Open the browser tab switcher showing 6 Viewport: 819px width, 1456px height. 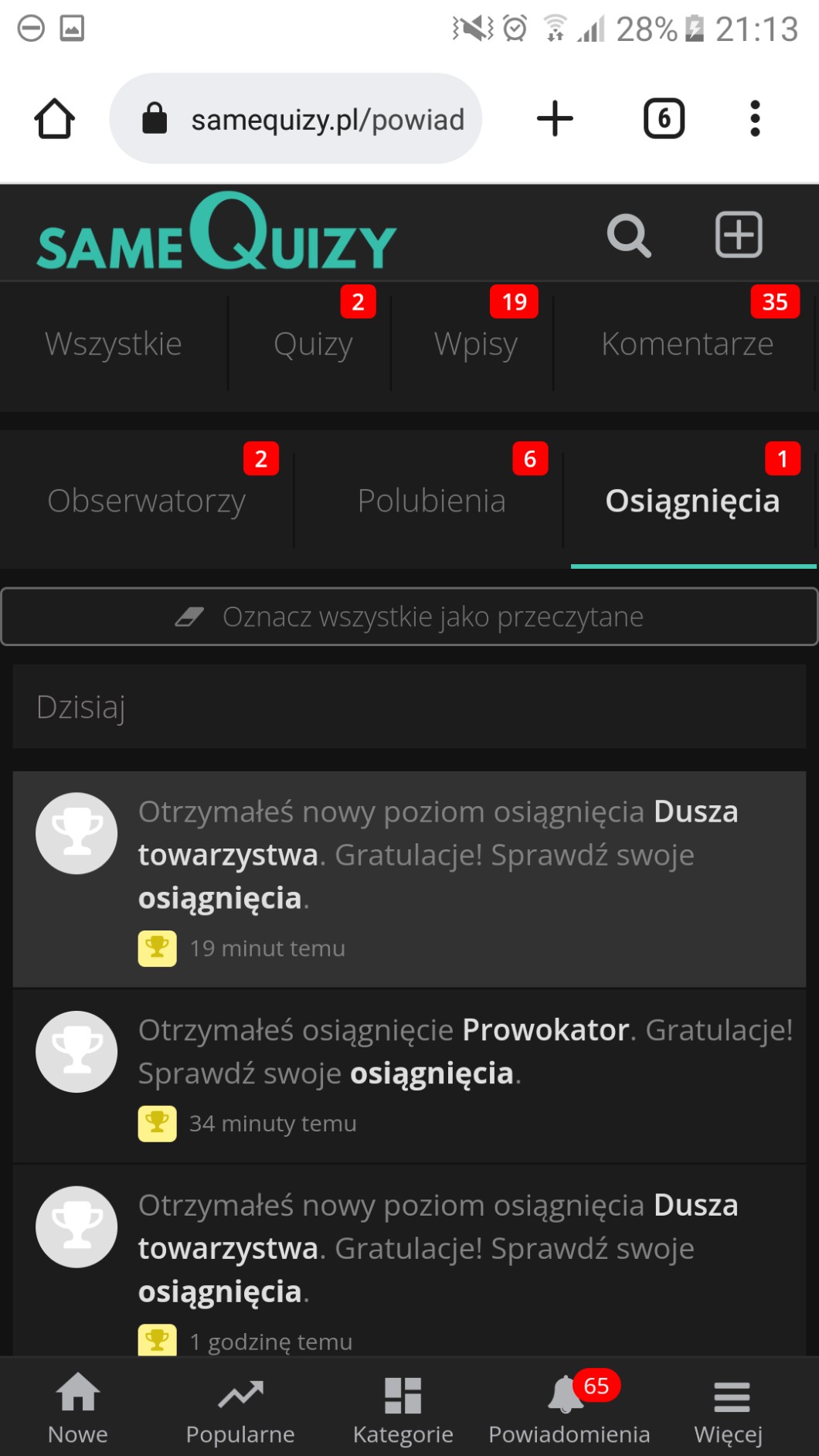click(664, 119)
